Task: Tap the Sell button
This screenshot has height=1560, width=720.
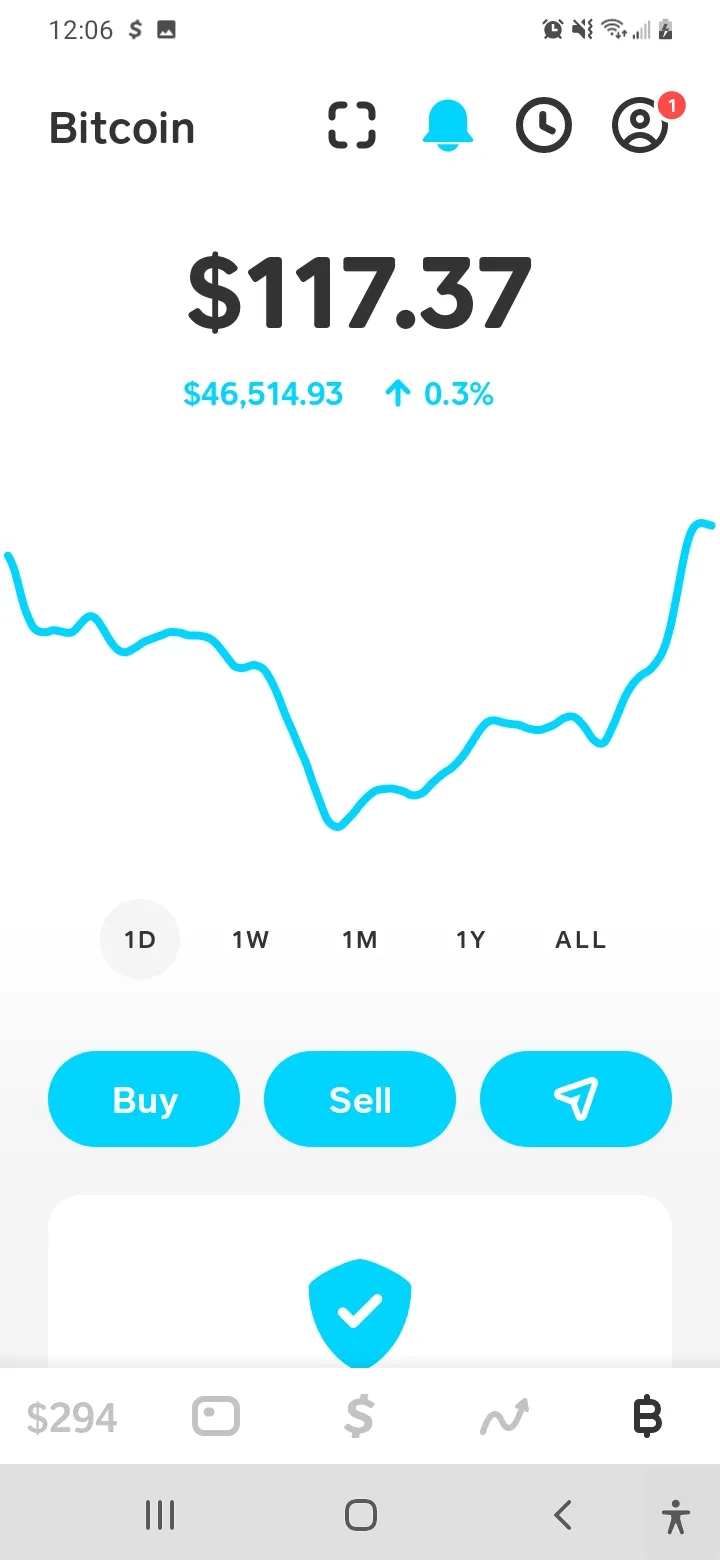Action: point(360,1099)
